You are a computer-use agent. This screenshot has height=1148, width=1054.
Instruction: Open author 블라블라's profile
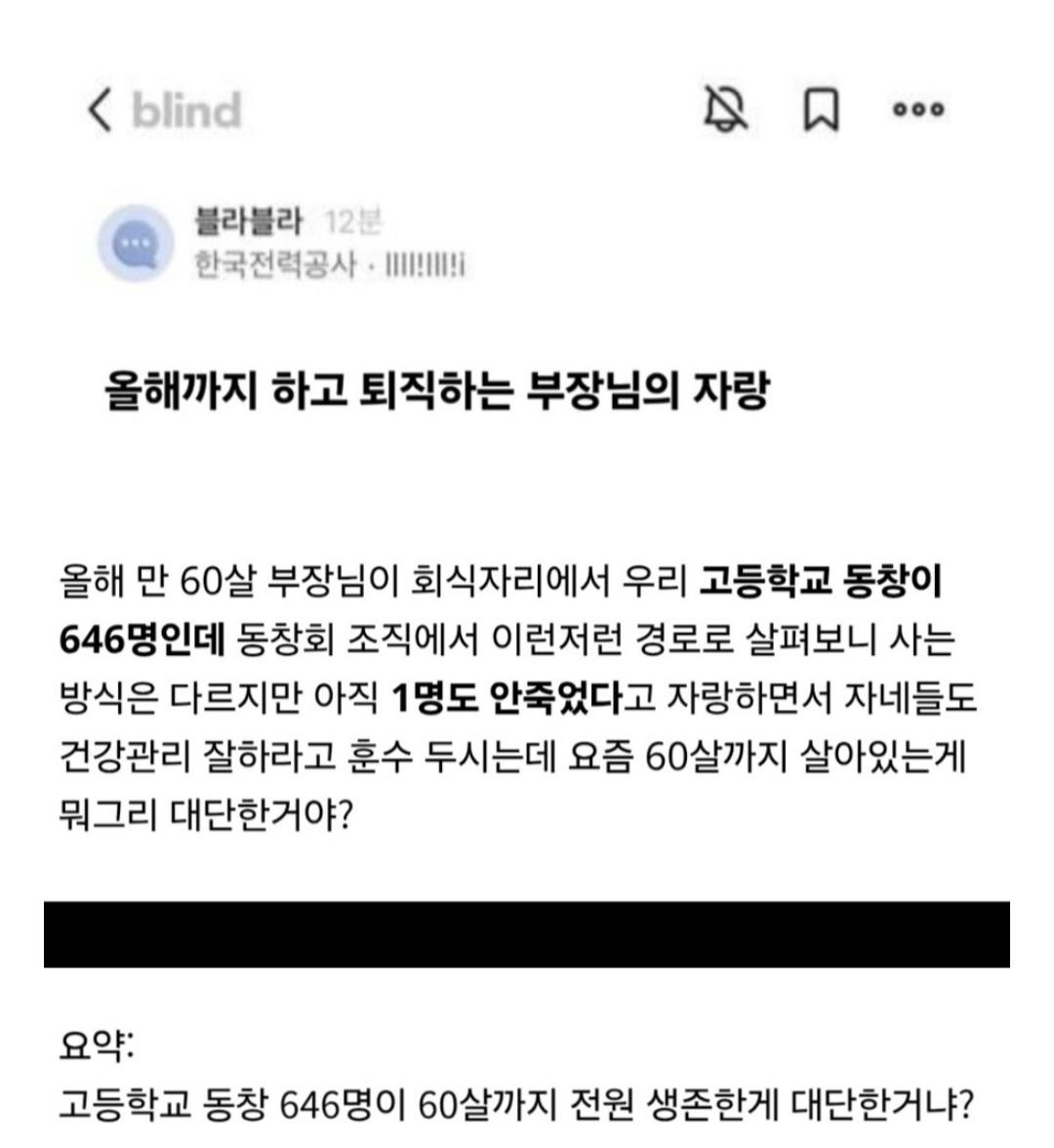pyautogui.click(x=249, y=223)
